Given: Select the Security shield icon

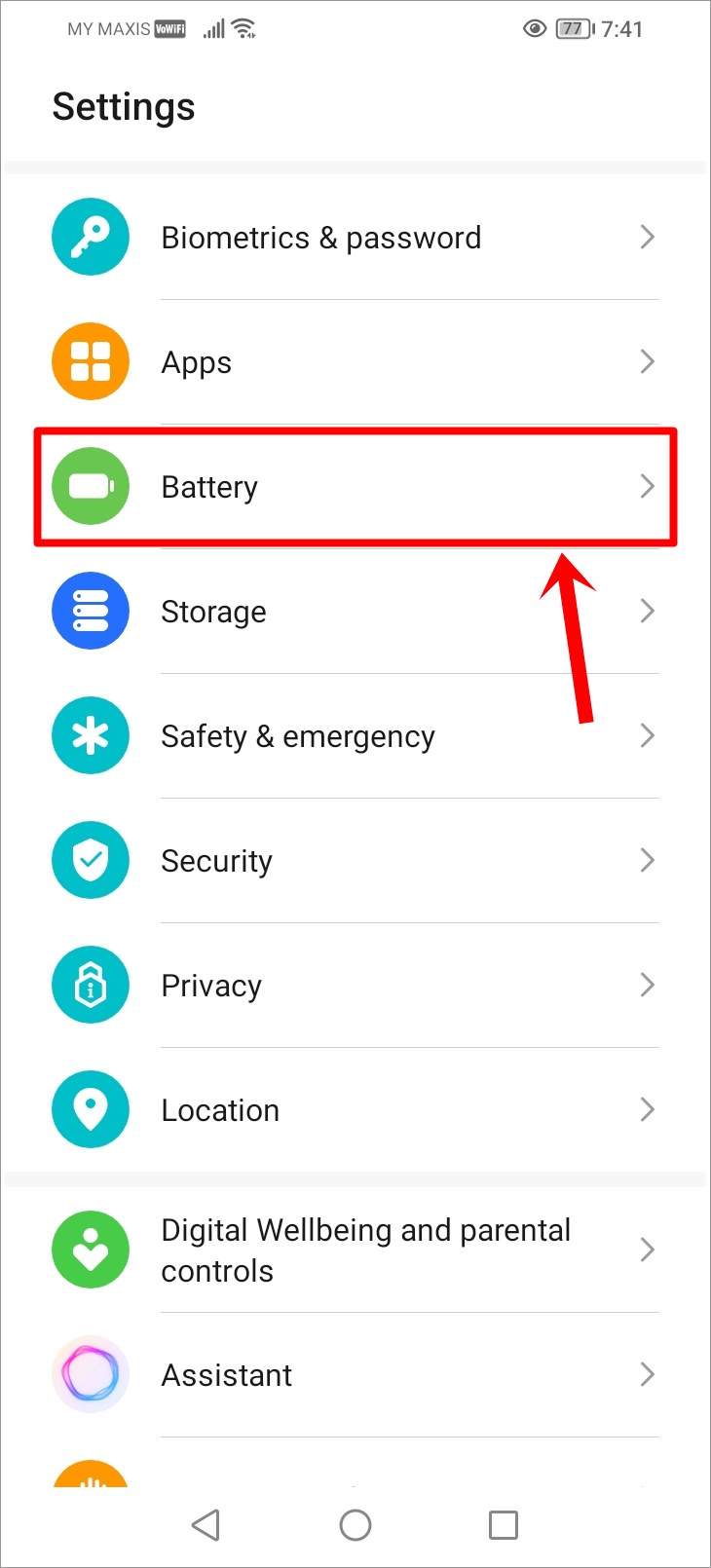Looking at the screenshot, I should (90, 860).
